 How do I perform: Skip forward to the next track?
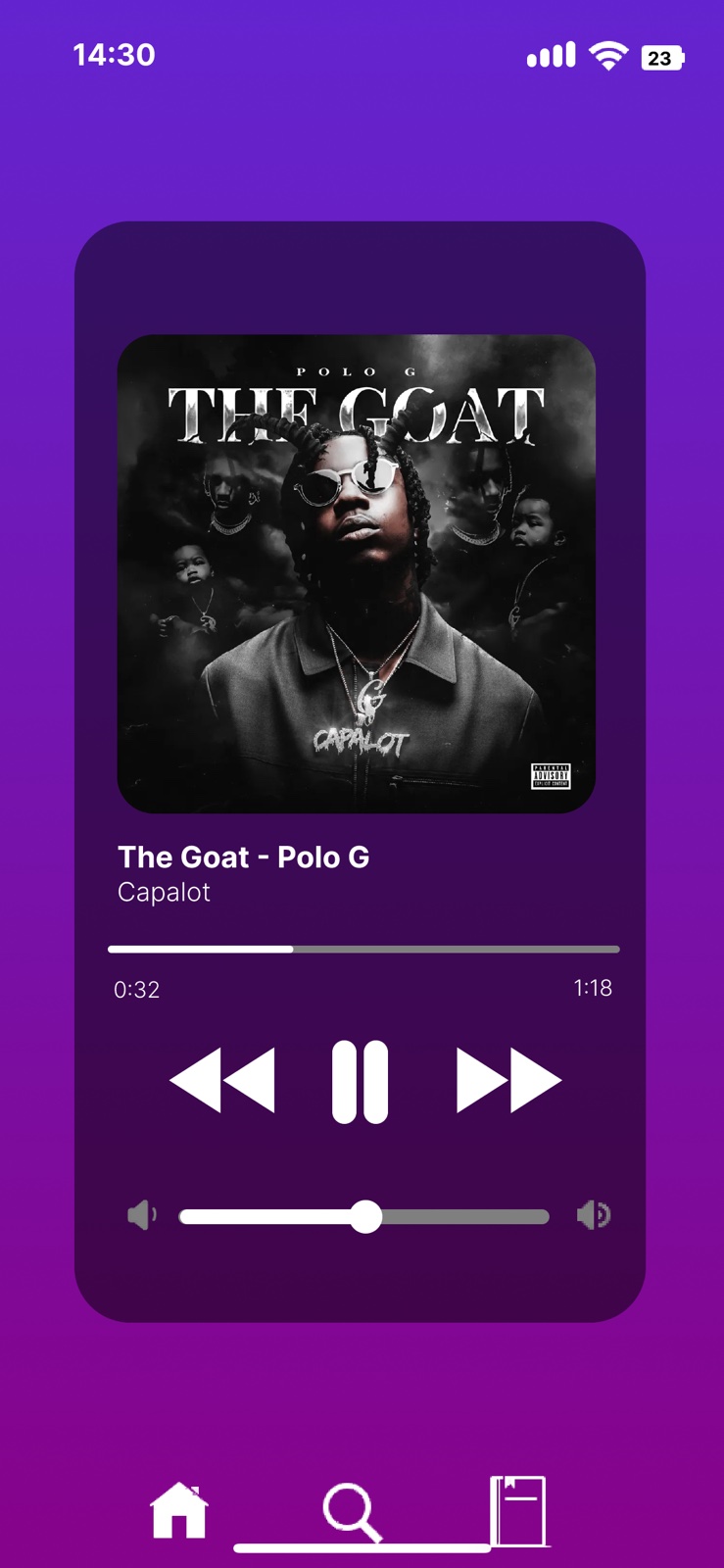(507, 1080)
